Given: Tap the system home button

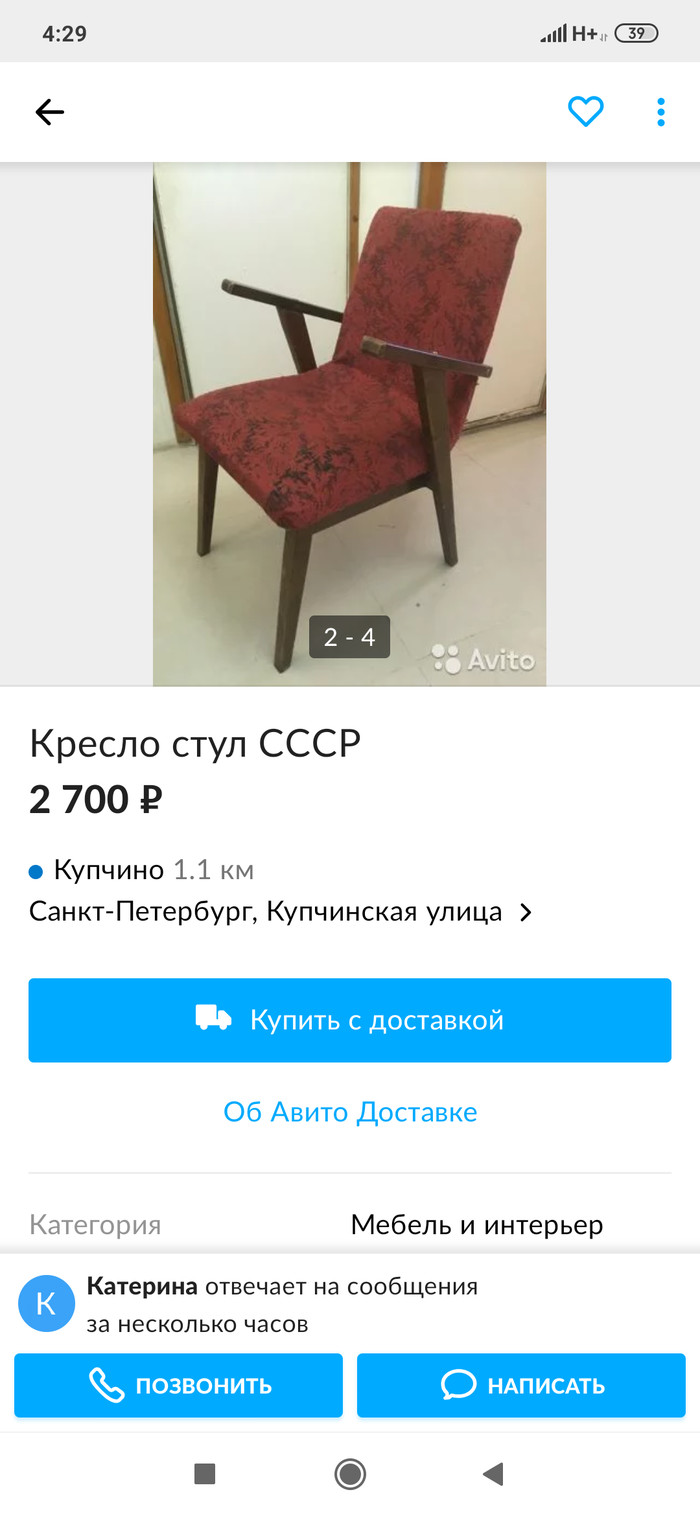Looking at the screenshot, I should [350, 1473].
